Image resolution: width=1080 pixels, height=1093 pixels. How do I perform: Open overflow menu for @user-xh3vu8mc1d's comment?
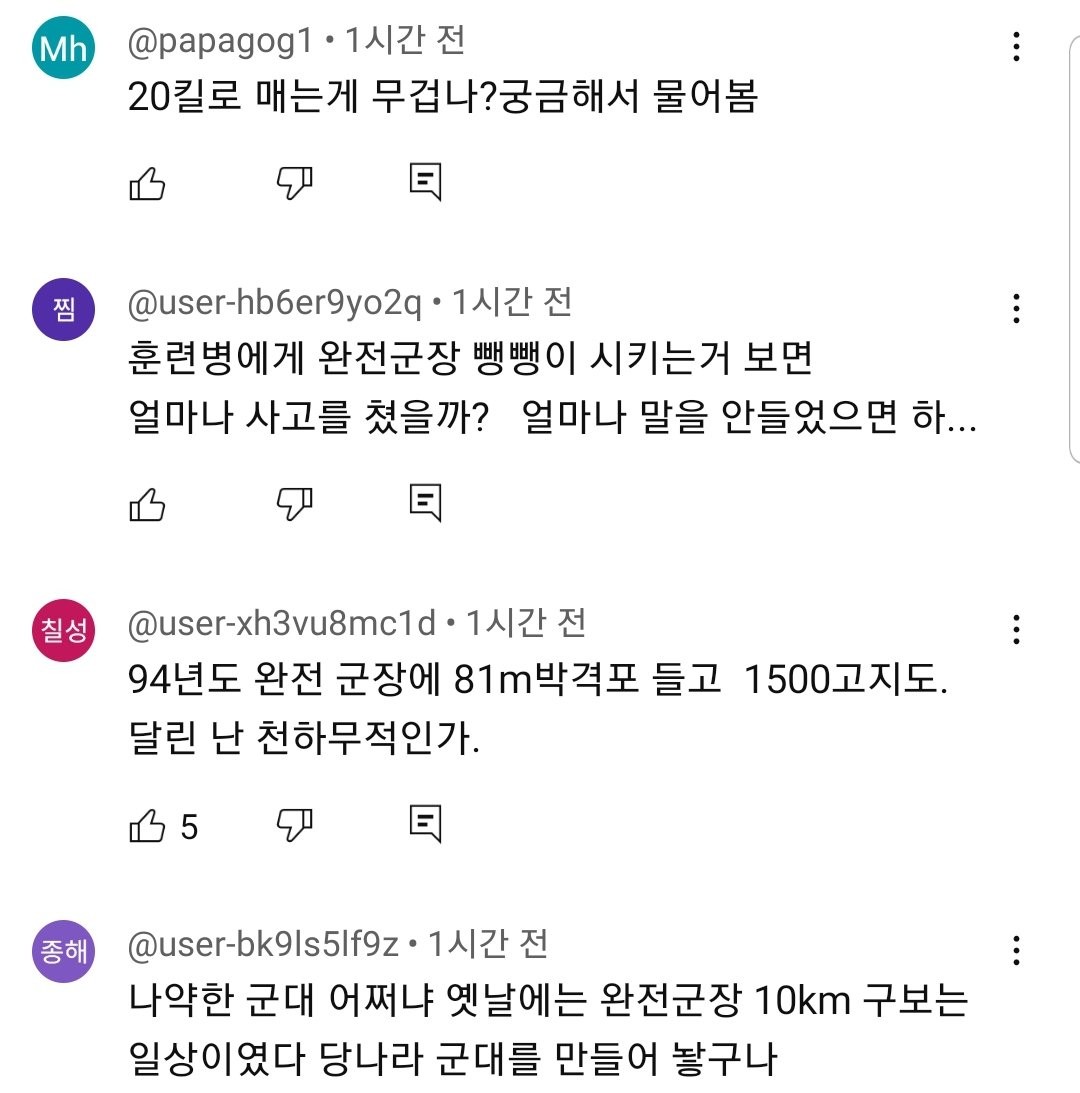point(1016,630)
